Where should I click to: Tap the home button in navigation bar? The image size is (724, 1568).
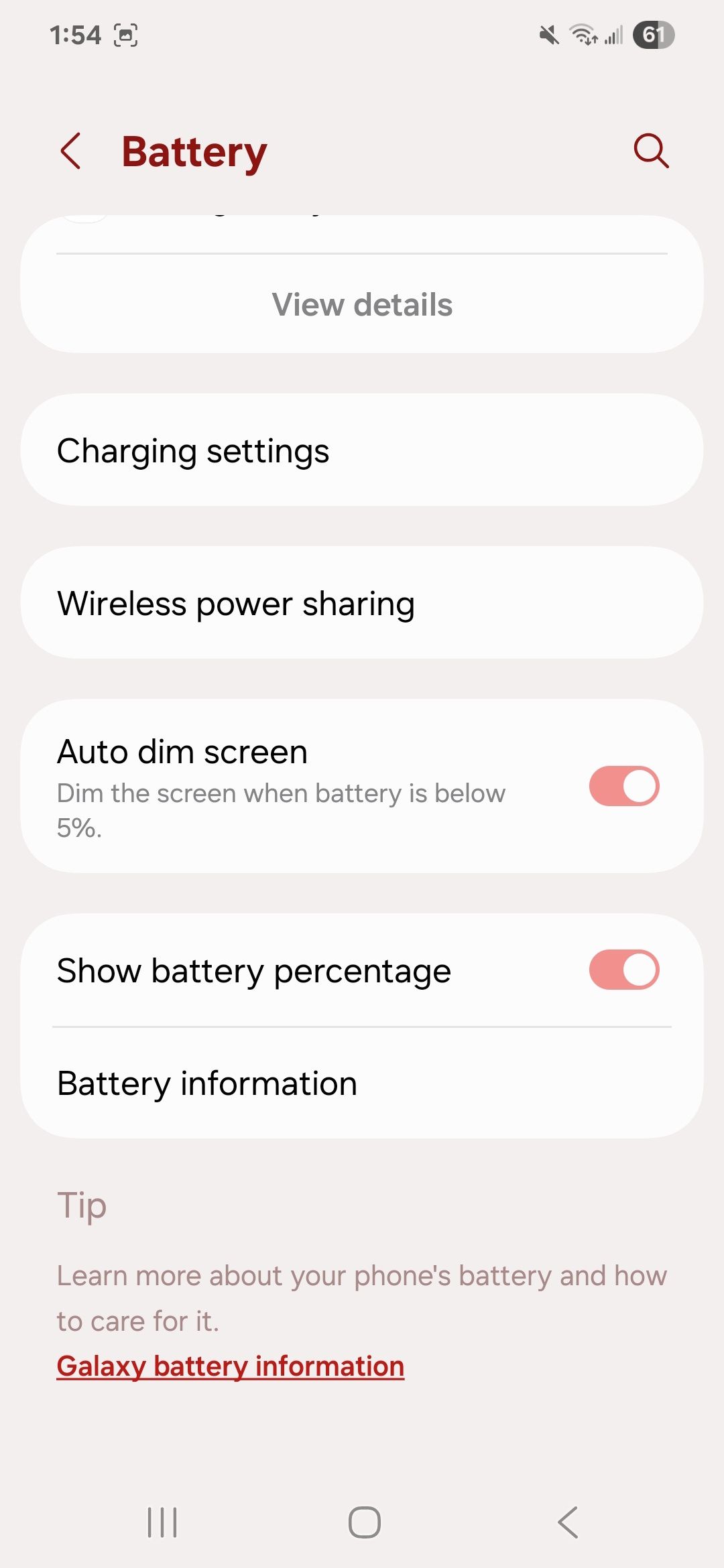[x=362, y=1521]
